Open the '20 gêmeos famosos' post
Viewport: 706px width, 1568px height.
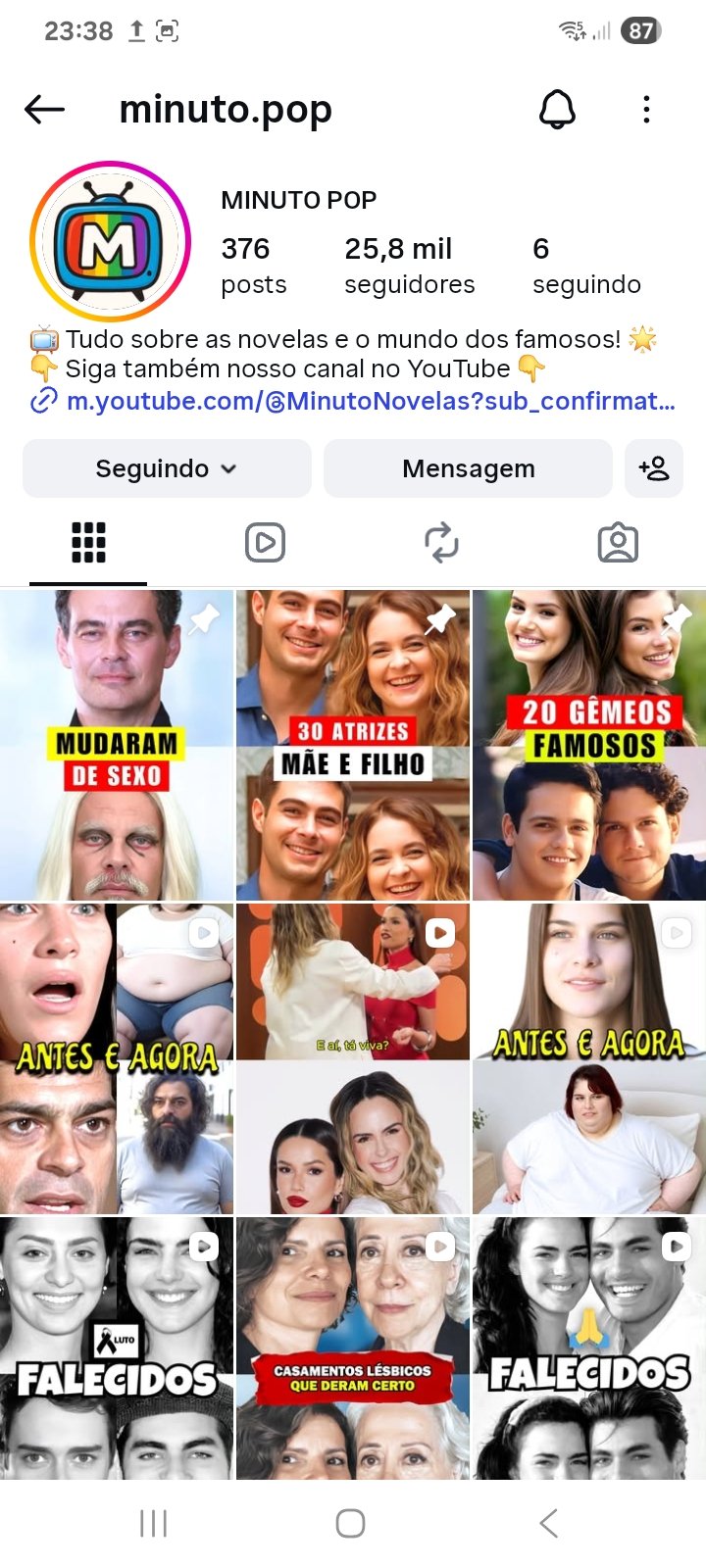pyautogui.click(x=589, y=745)
